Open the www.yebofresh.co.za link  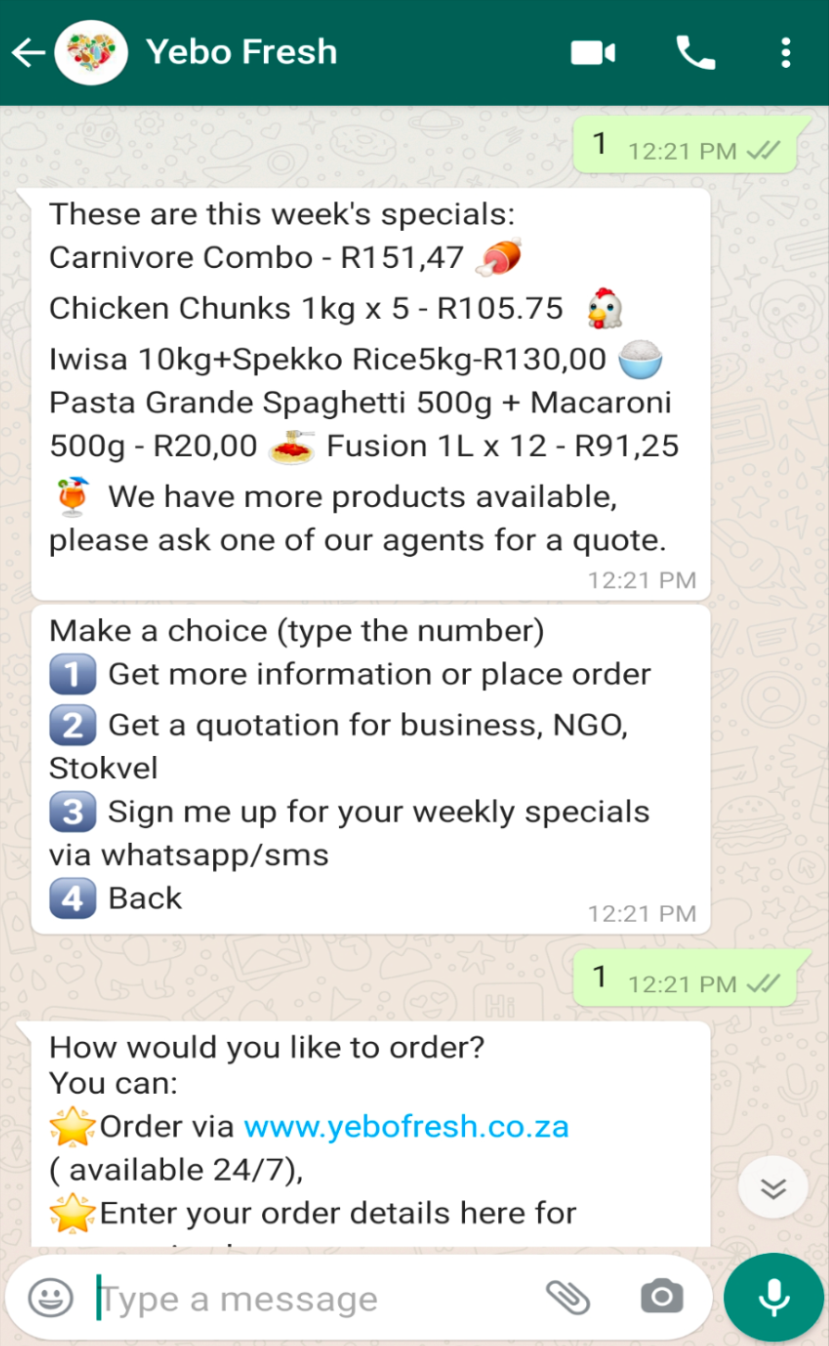tap(406, 1127)
